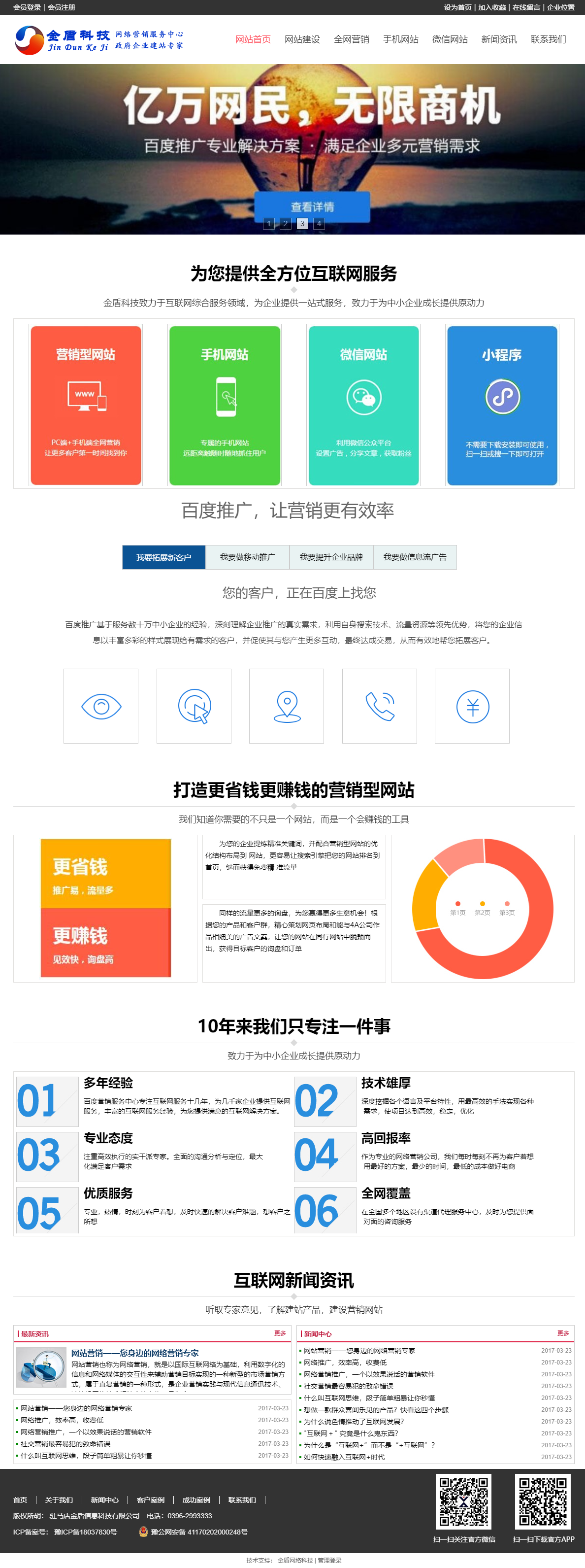Tap 更多 in 最新资讯 section
Viewport: 585px width, 1568px height.
(280, 1333)
